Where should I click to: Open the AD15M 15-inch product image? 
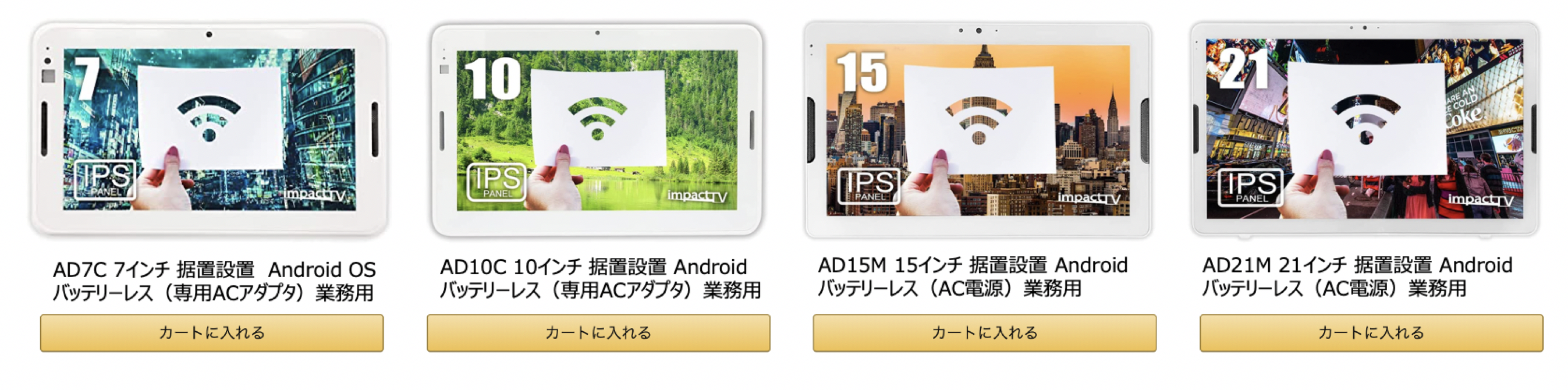point(978,130)
